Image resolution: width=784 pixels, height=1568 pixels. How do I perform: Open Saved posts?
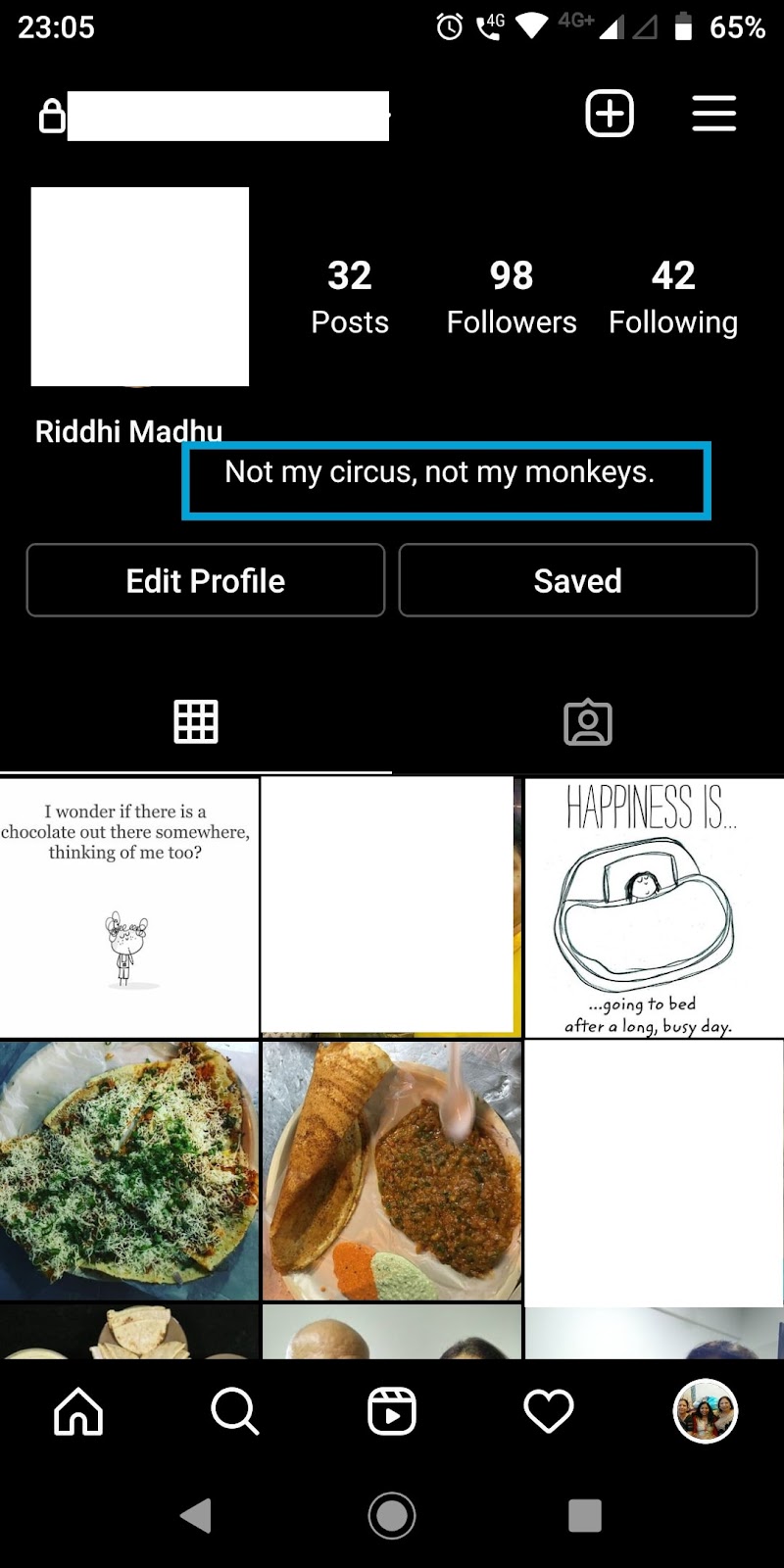pos(578,580)
